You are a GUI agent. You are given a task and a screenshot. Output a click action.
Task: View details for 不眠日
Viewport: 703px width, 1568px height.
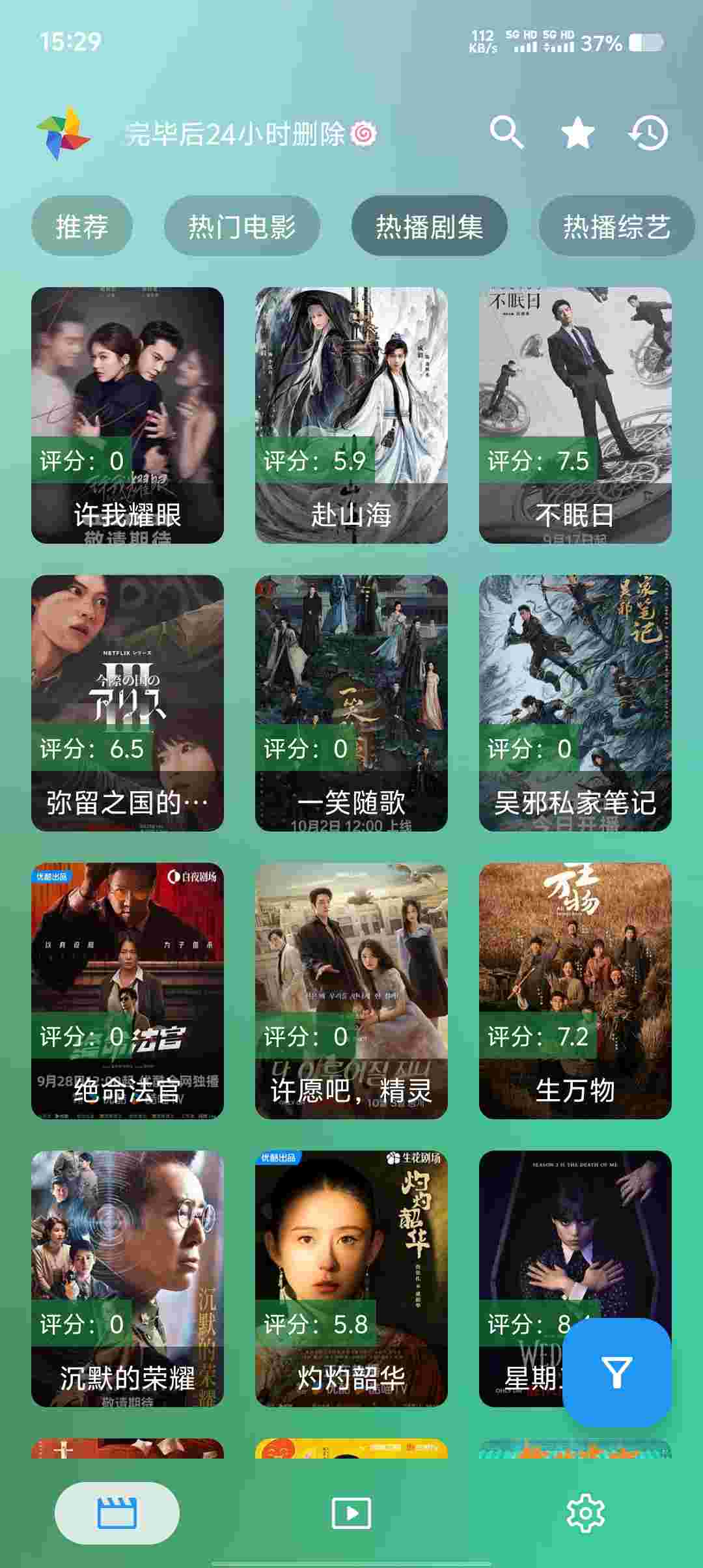click(x=575, y=415)
